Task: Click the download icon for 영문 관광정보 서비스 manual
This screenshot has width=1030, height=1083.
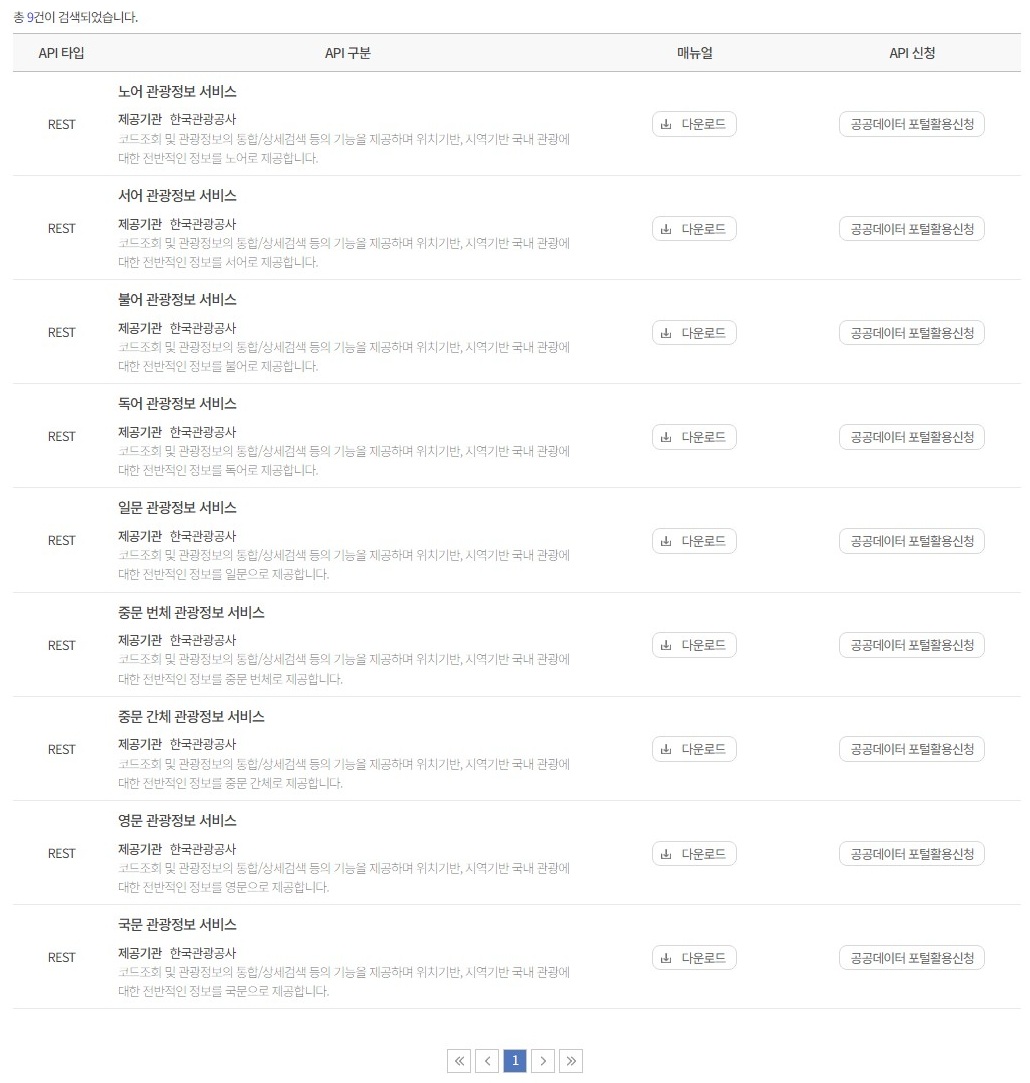Action: click(x=666, y=853)
